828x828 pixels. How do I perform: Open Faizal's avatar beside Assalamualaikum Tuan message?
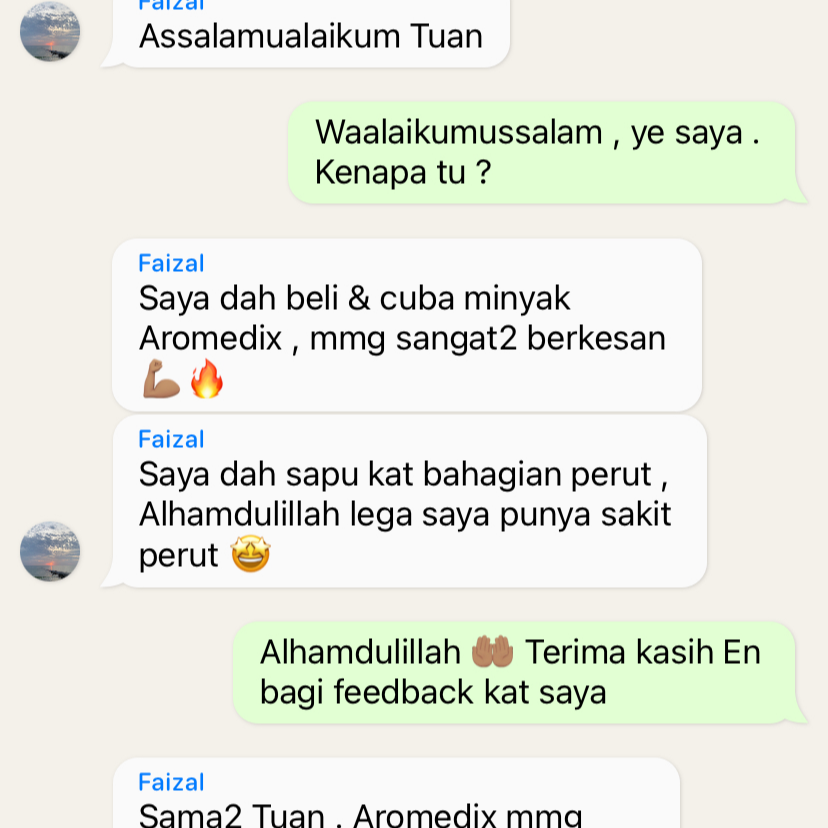(50, 31)
